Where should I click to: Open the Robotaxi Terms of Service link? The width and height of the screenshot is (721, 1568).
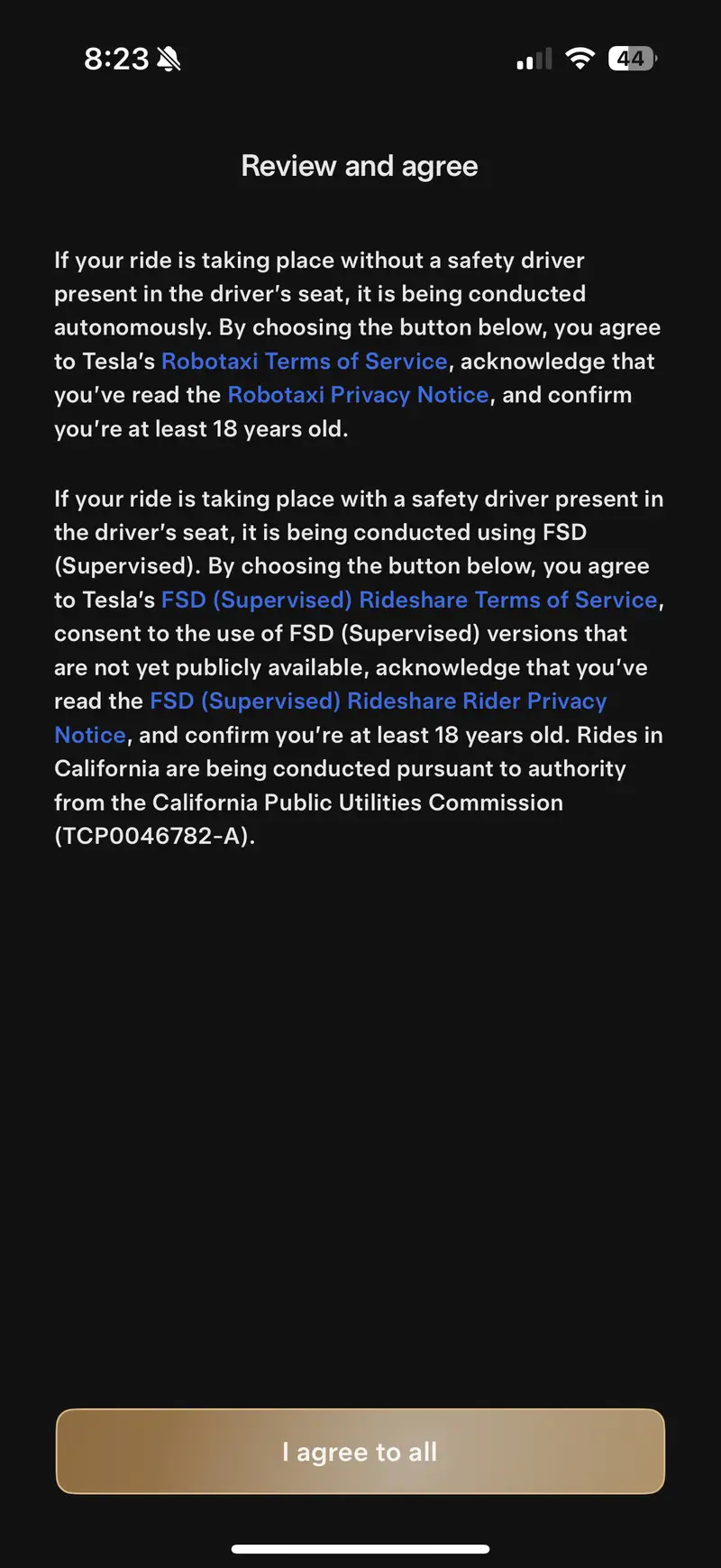pyautogui.click(x=304, y=362)
